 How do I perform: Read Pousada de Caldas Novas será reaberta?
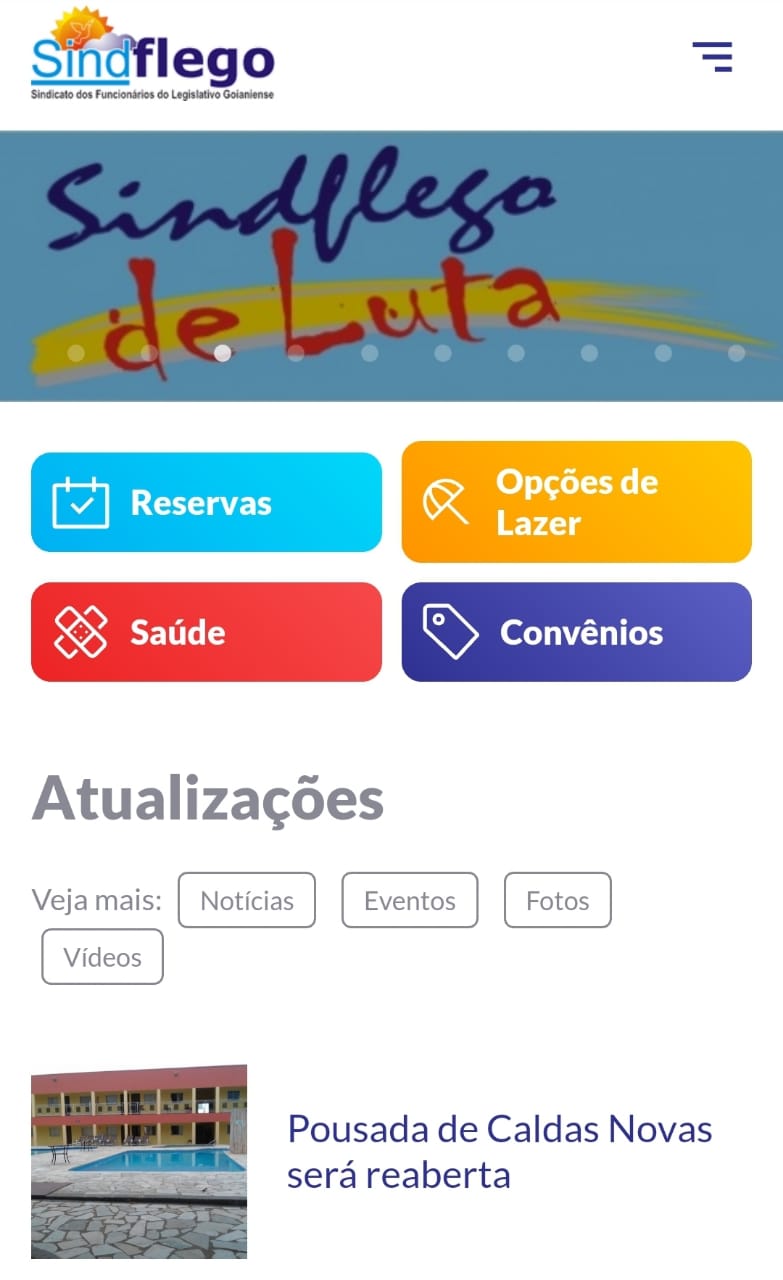(500, 1151)
